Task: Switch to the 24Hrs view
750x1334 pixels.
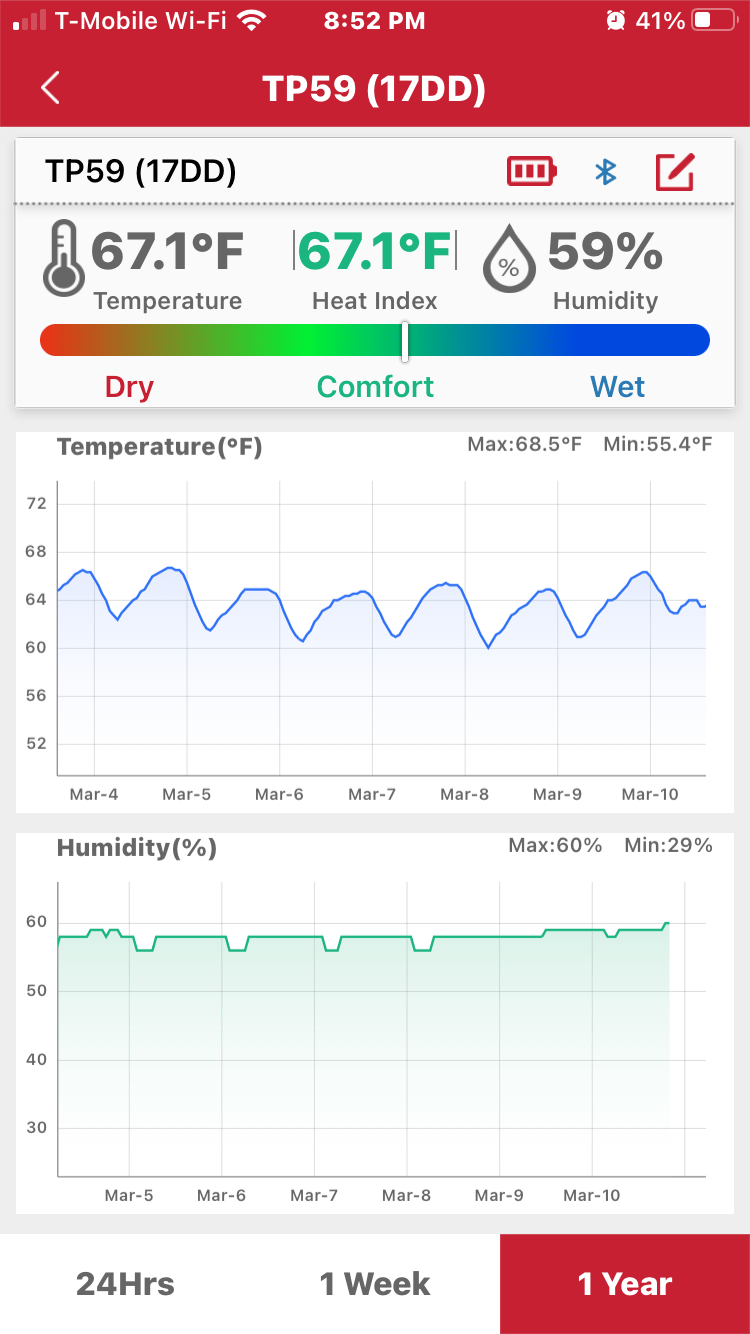Action: pyautogui.click(x=125, y=1284)
